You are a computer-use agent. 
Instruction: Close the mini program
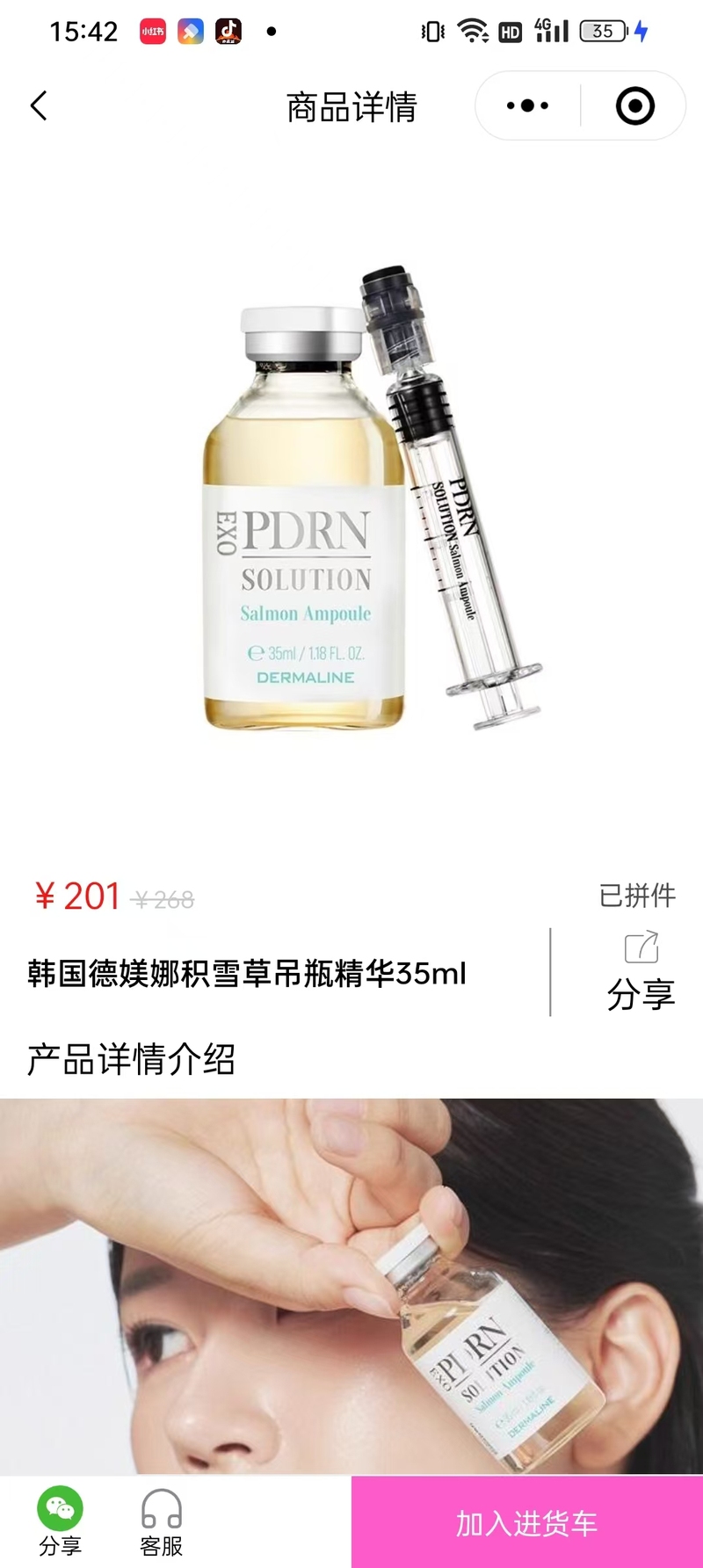tap(634, 106)
